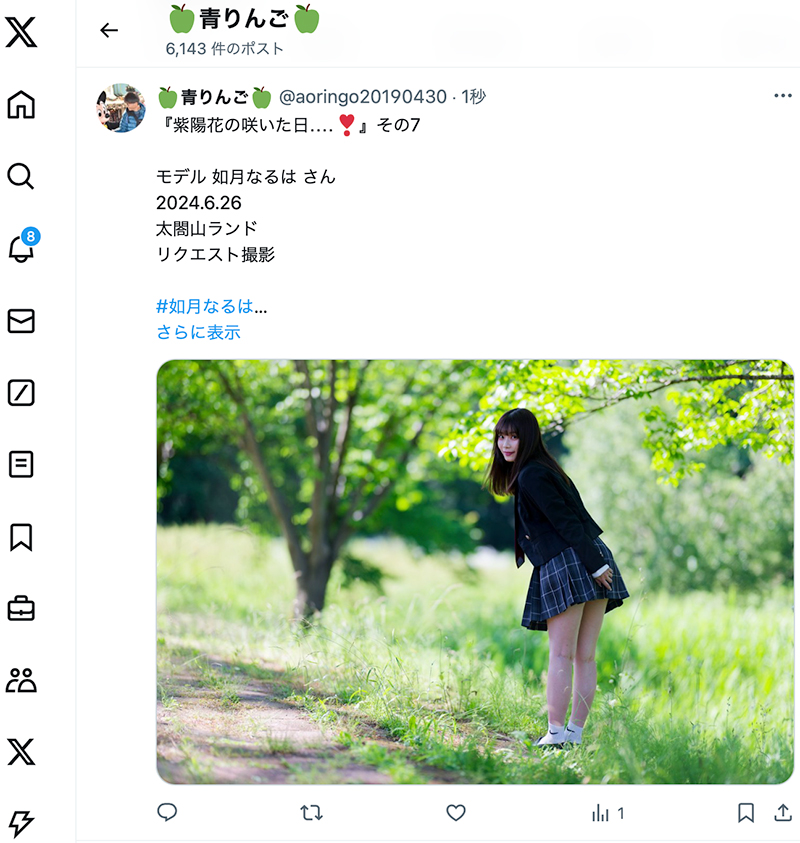Screen dimensions: 800x843
Task: Open the post's overflow menu
Action: [783, 96]
